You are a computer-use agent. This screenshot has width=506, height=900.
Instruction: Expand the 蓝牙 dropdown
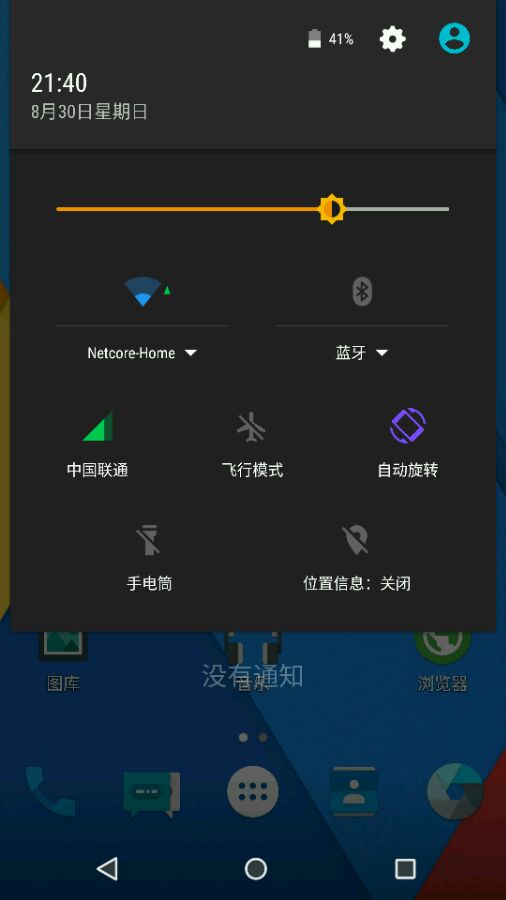[x=362, y=353]
